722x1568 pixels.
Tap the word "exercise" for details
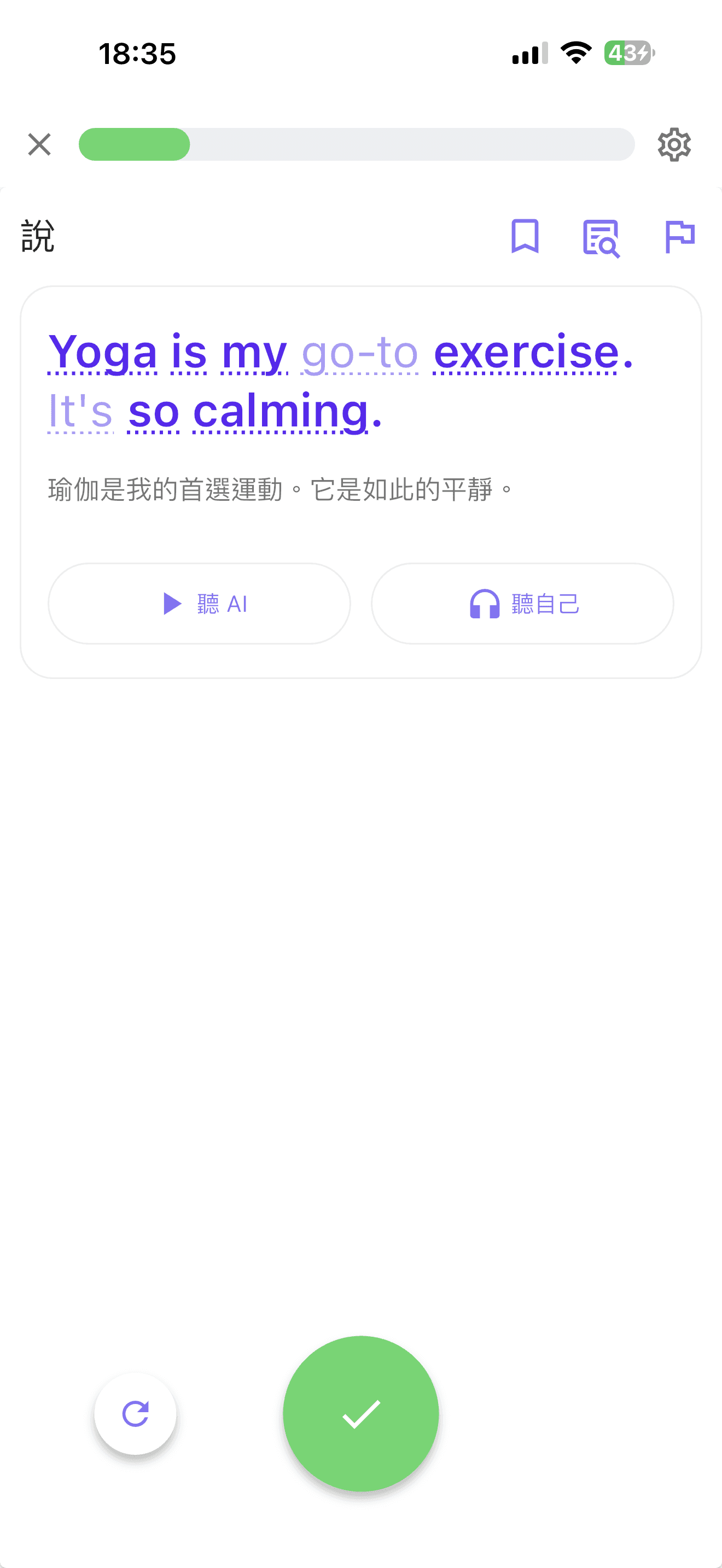point(526,353)
